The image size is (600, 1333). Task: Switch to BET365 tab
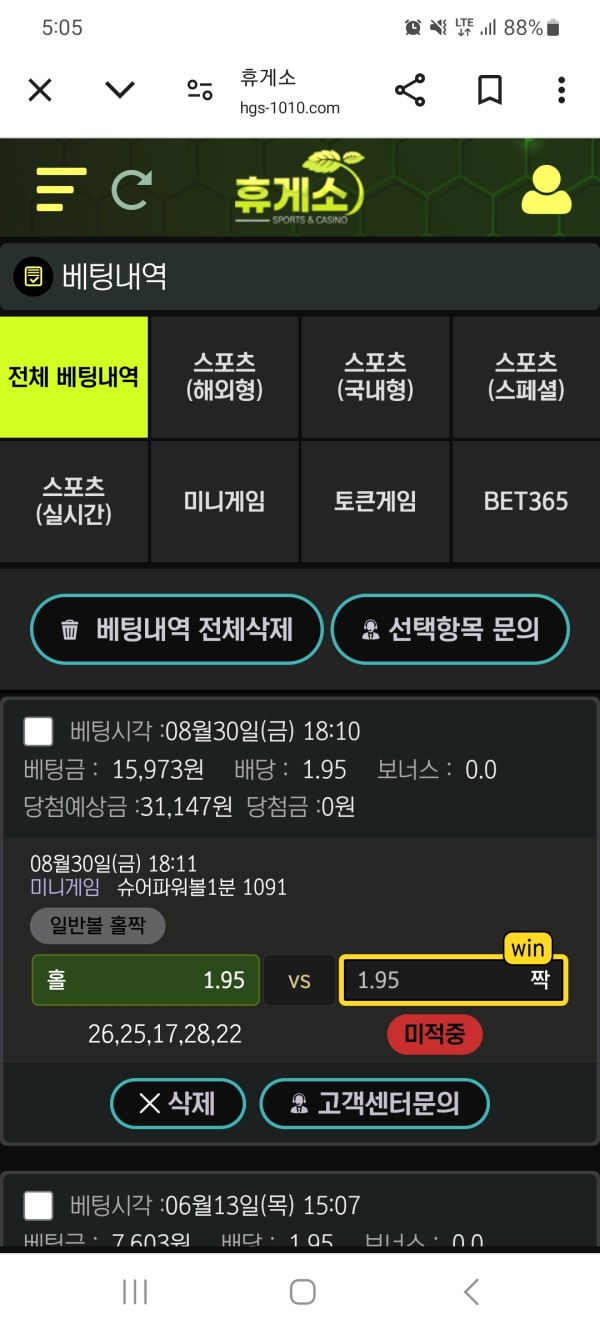(x=526, y=501)
